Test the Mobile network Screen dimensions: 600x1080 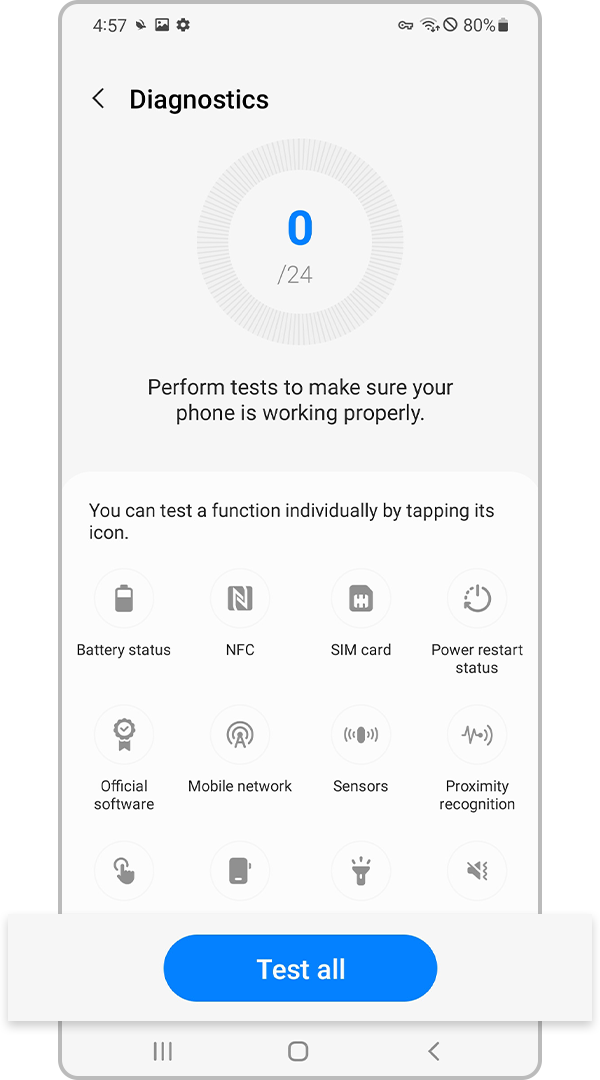(240, 735)
